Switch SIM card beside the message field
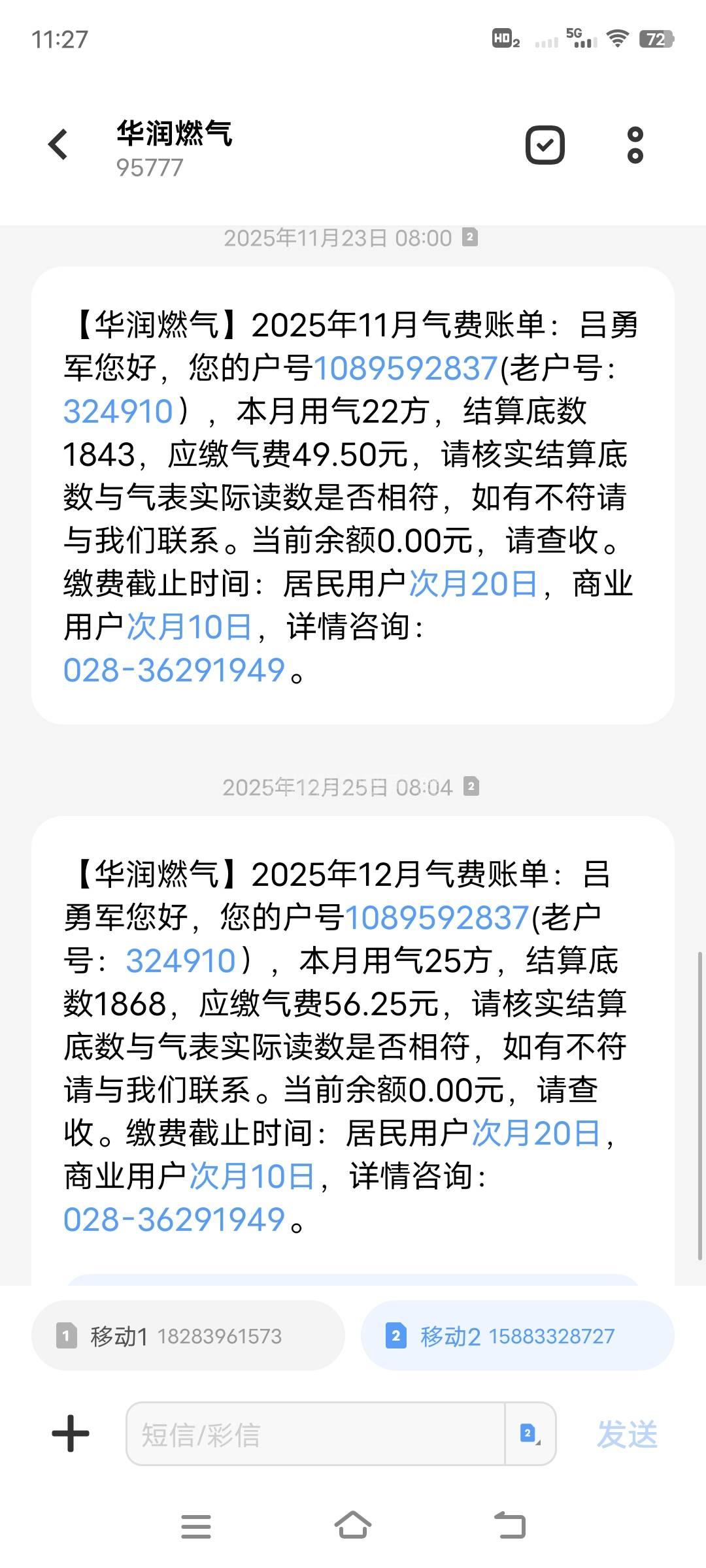 tap(529, 1435)
